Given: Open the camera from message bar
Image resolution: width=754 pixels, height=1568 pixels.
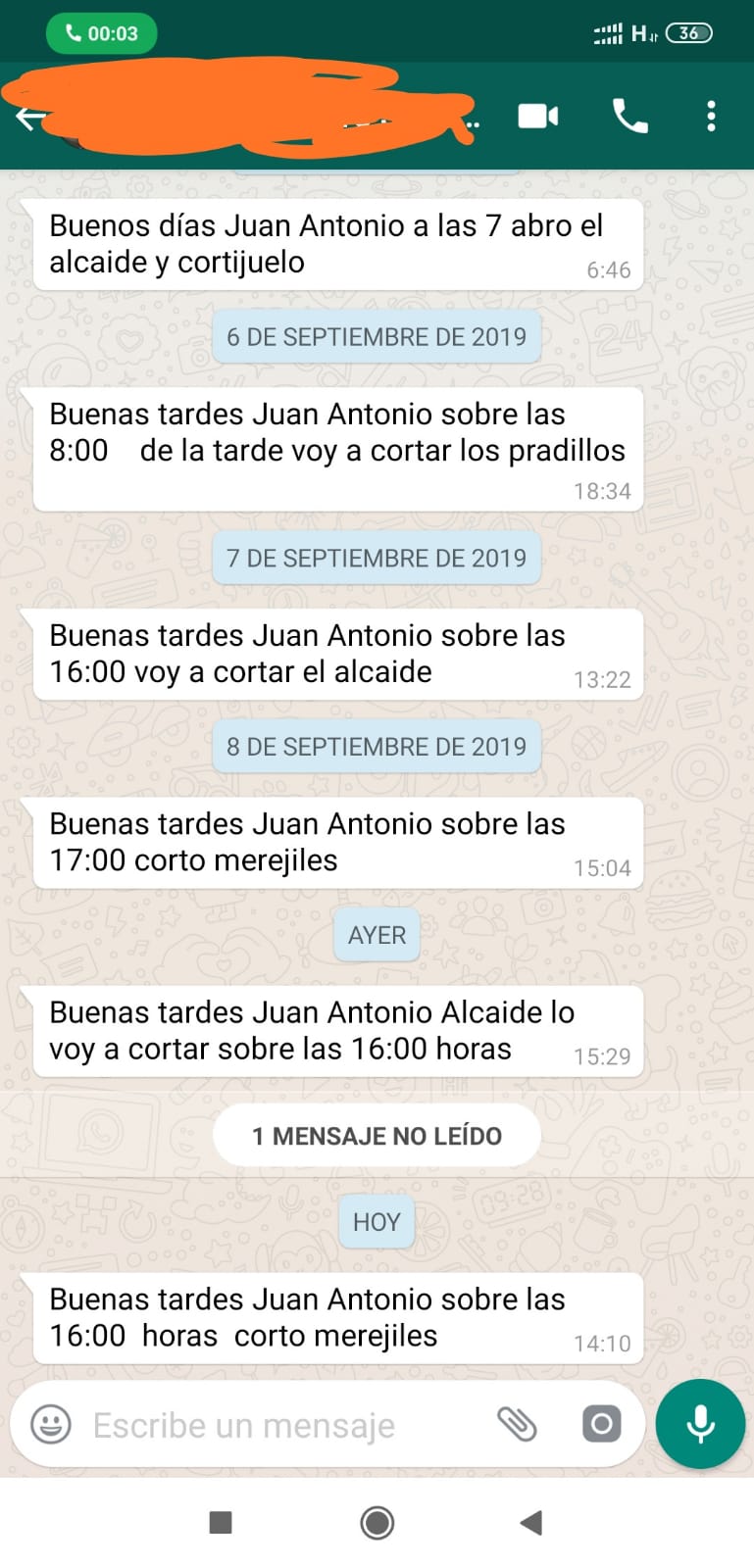Looking at the screenshot, I should coord(601,1424).
